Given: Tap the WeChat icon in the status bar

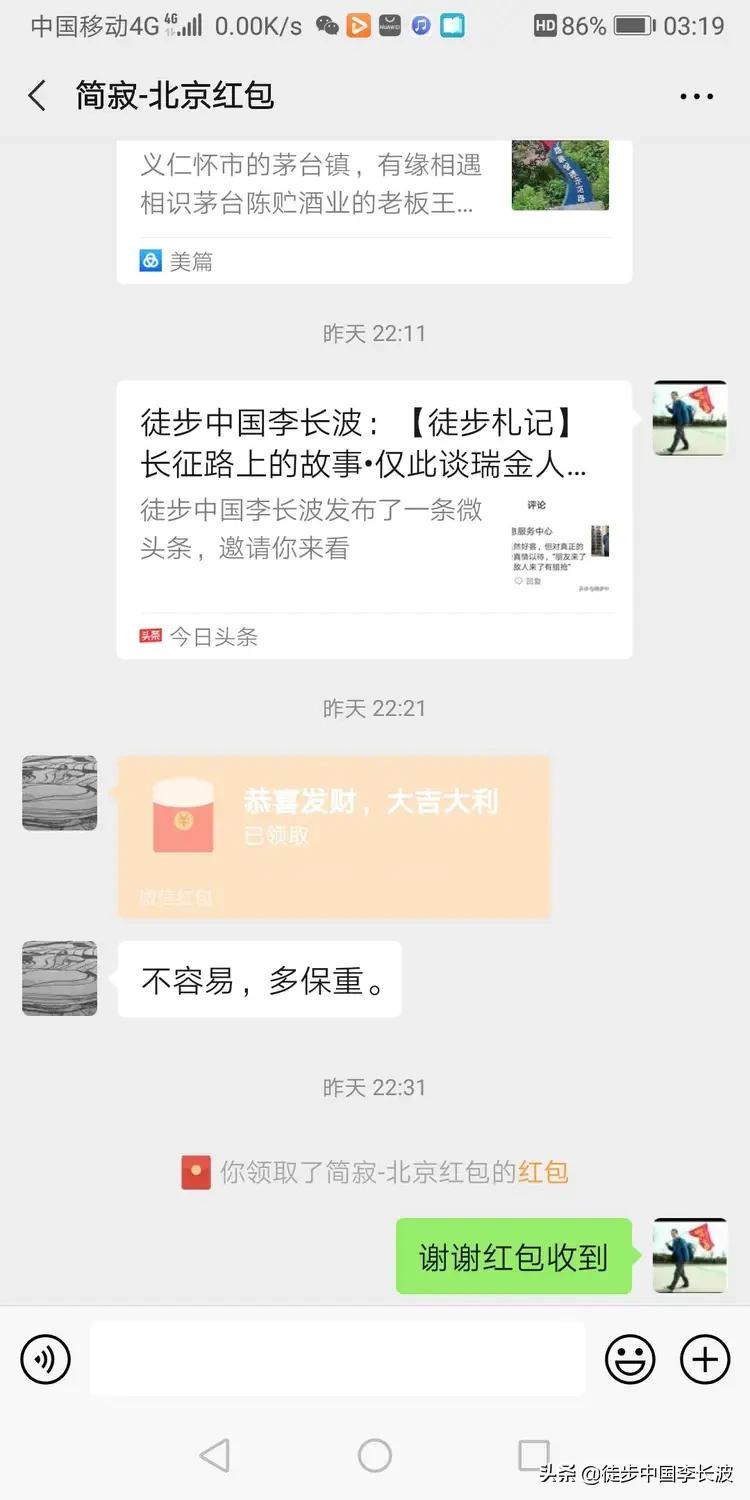Looking at the screenshot, I should pos(327,25).
